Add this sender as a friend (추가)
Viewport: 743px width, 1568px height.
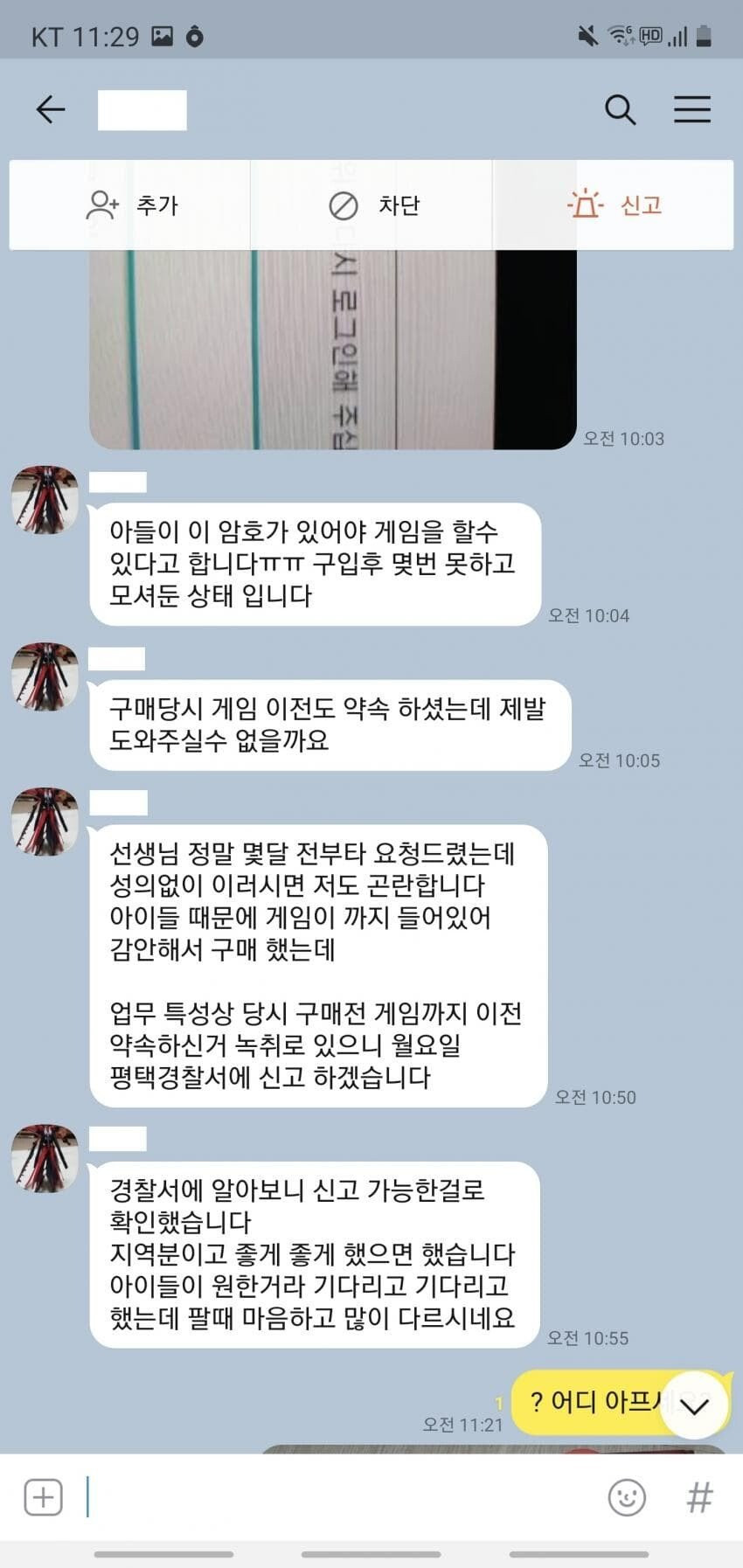click(x=131, y=205)
